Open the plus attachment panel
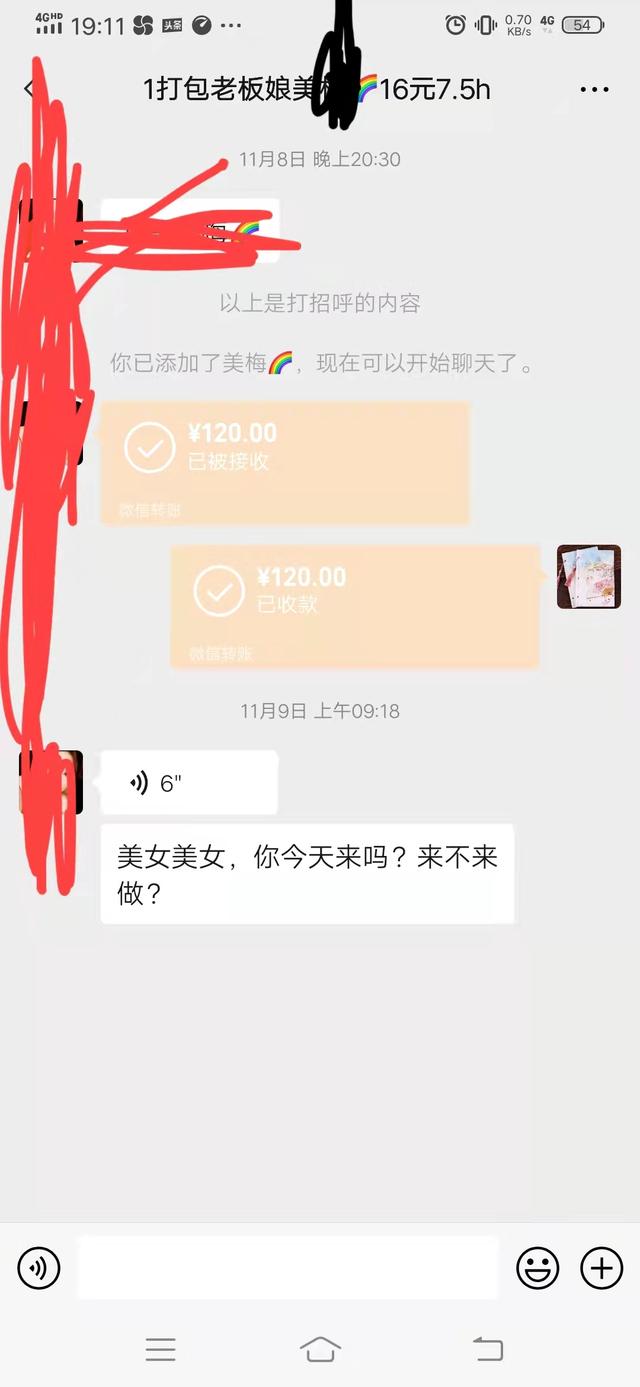 pyautogui.click(x=601, y=1268)
